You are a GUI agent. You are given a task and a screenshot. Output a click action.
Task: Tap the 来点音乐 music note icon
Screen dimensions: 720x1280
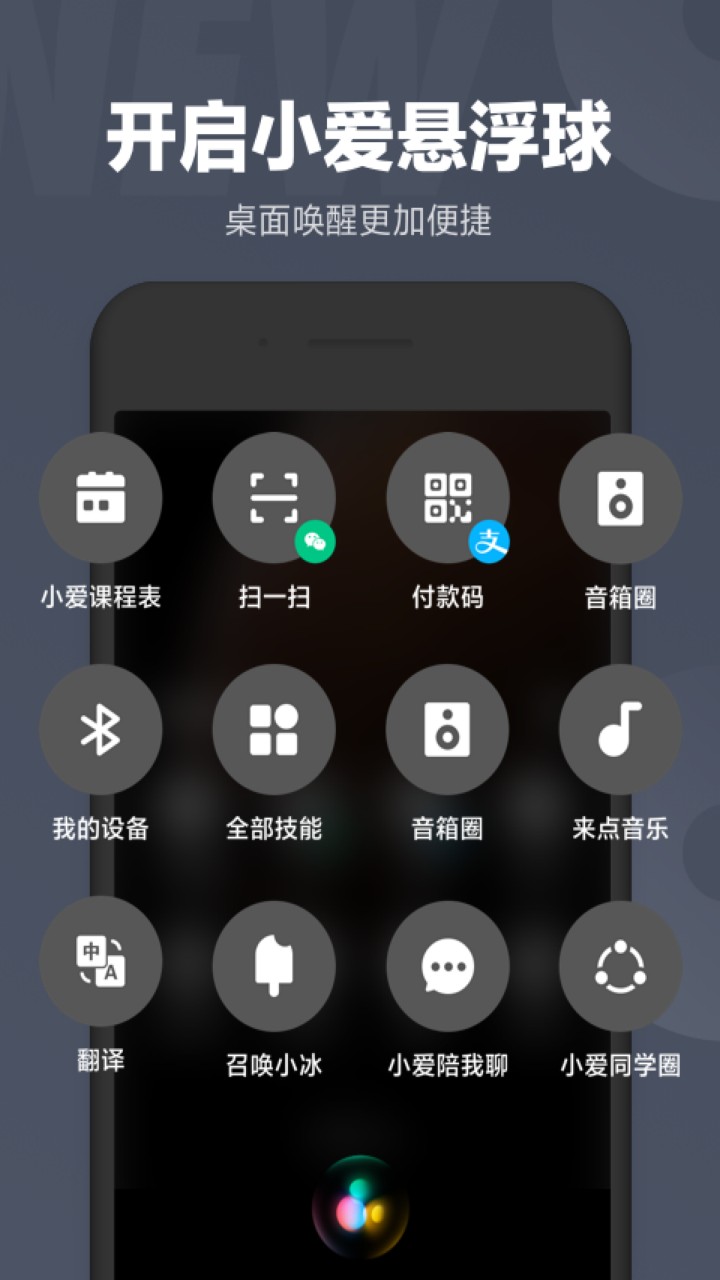619,730
